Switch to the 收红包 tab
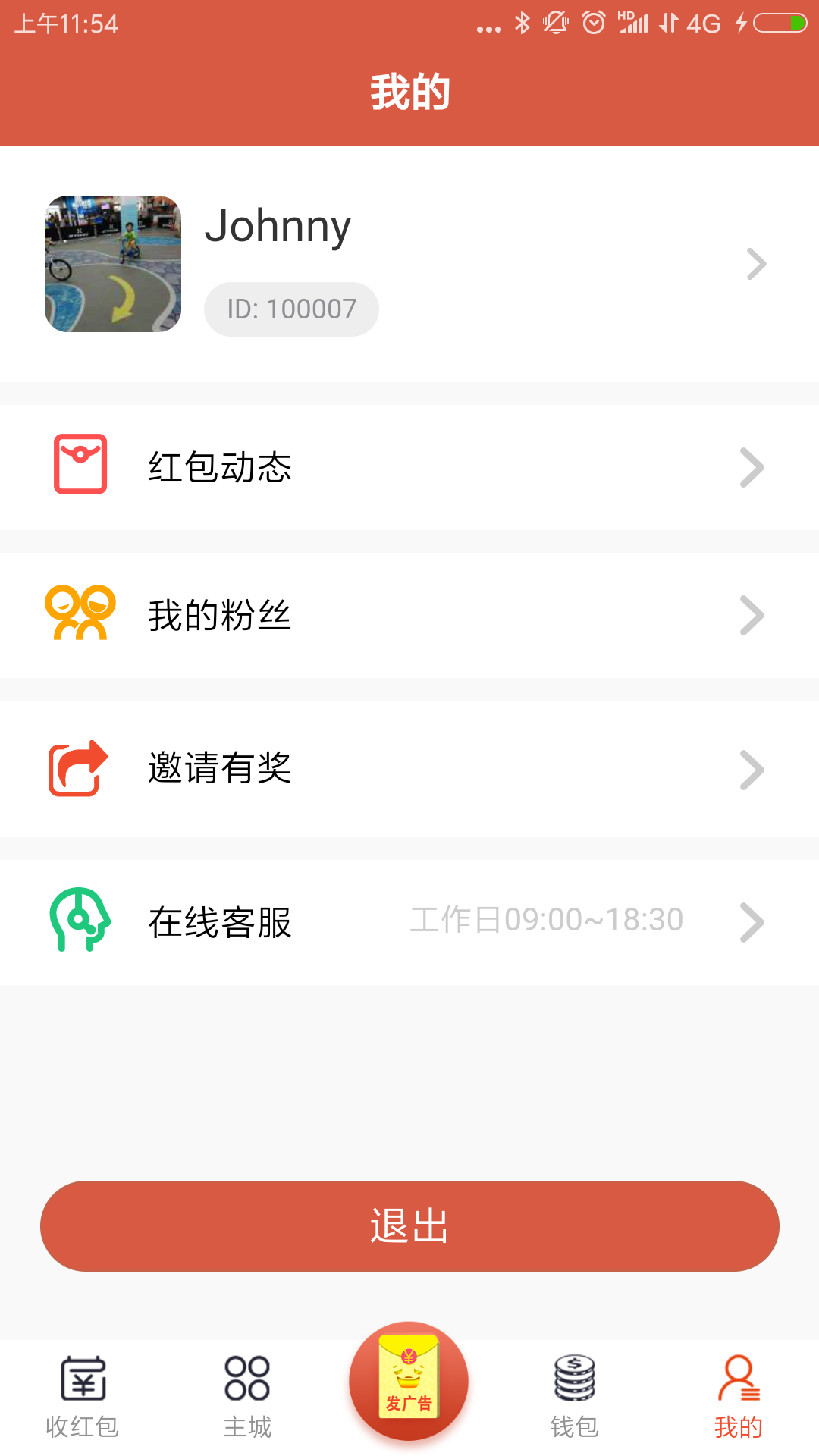 click(x=83, y=1397)
